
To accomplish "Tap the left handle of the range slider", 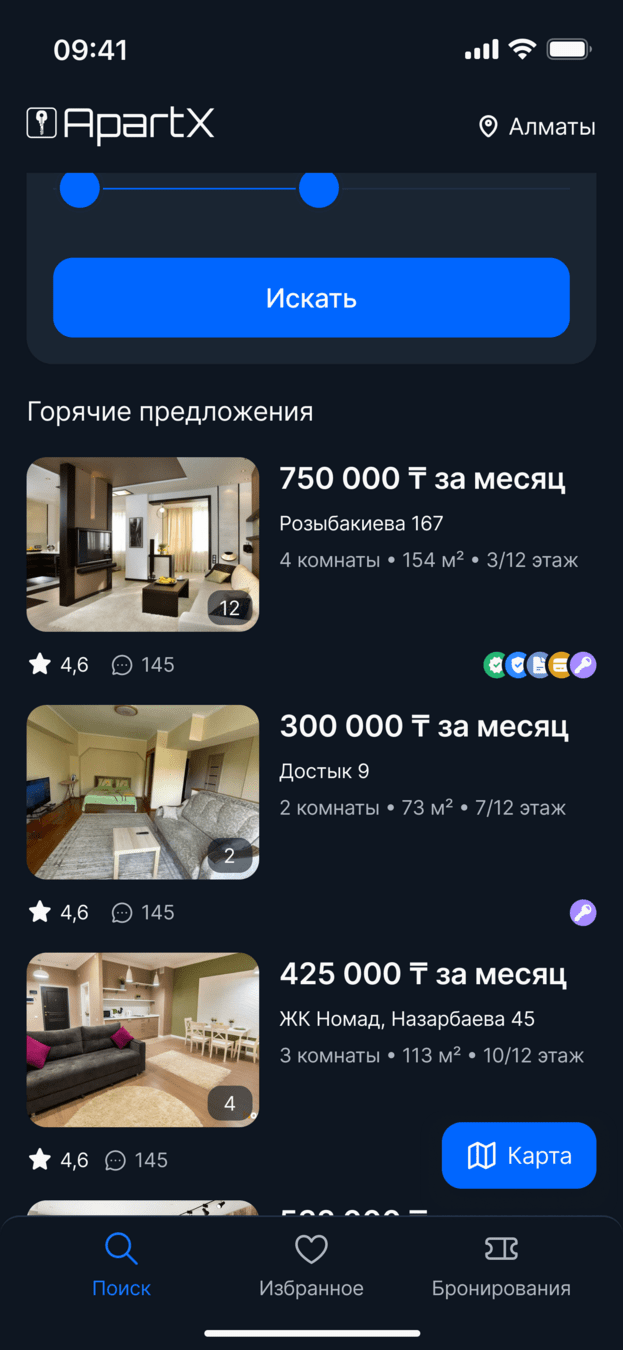I will (x=80, y=188).
